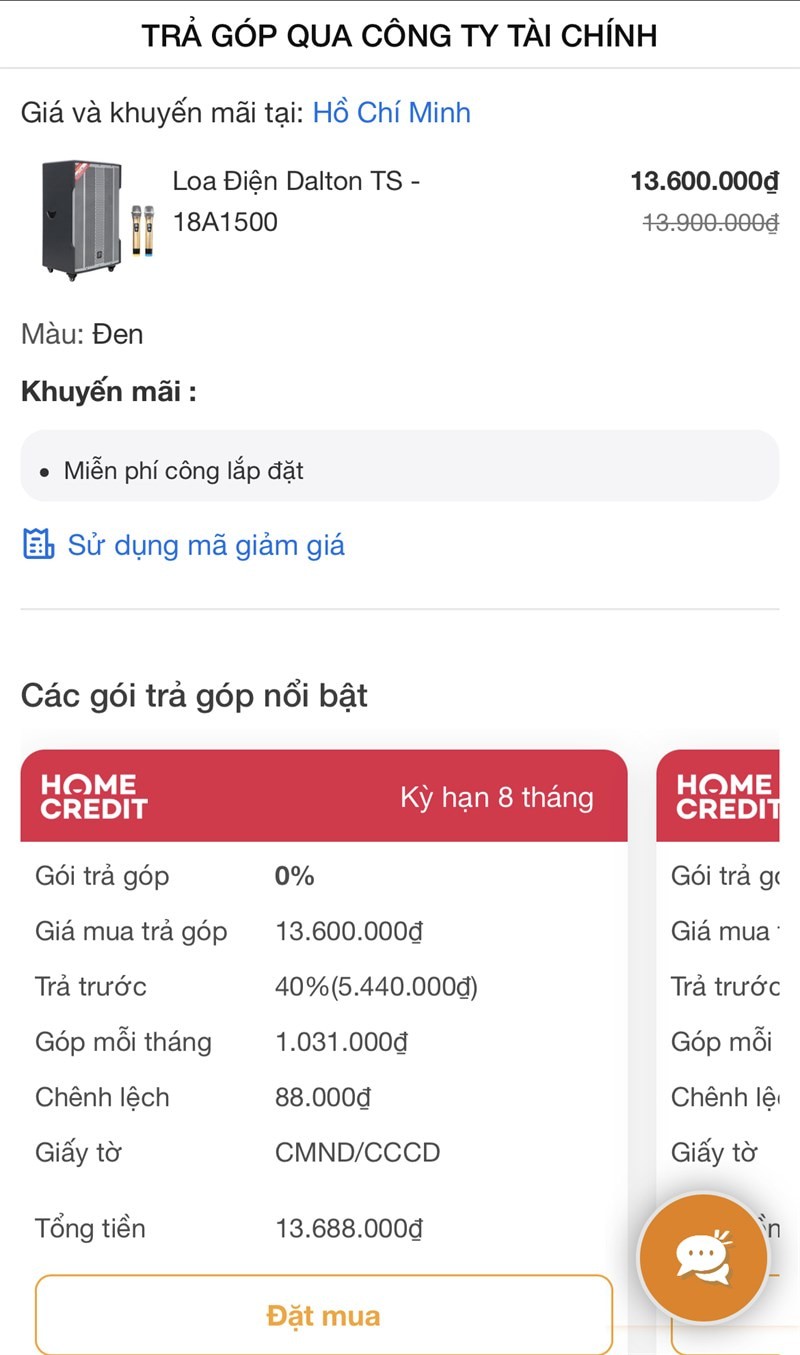Tap Sử dụng mã giảm giá link
Screen dimensions: 800x1355
(x=205, y=545)
